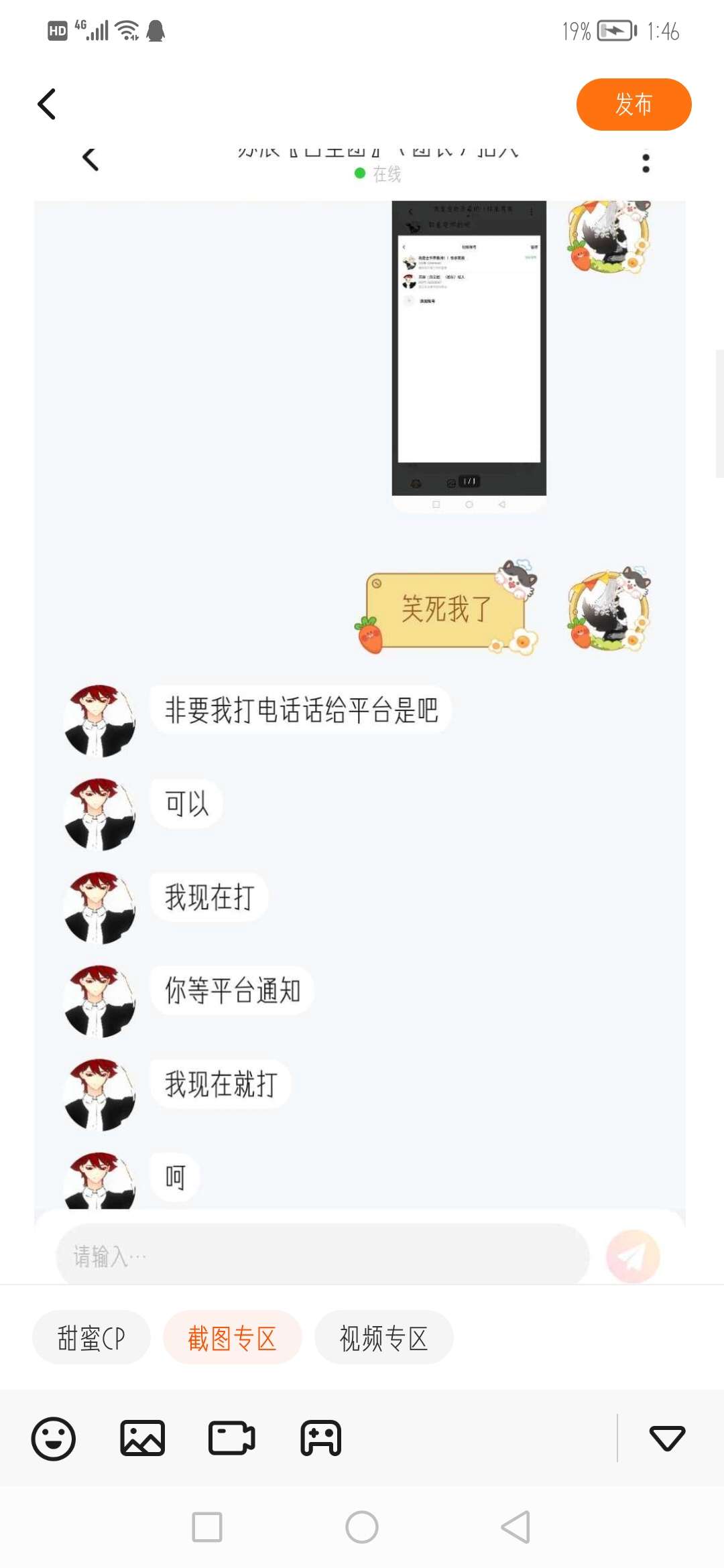Select the 截图专区 topic chip
724x1568 pixels.
(232, 1338)
